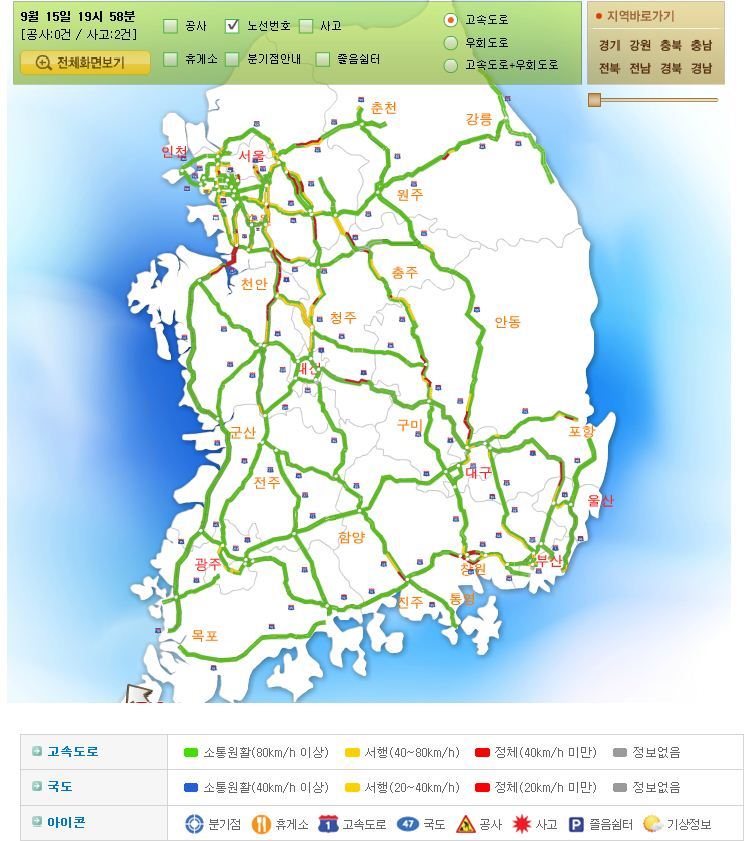Screen dimensions: 751x841
Task: Enable the 사고 checkbox
Action: pyautogui.click(x=306, y=26)
